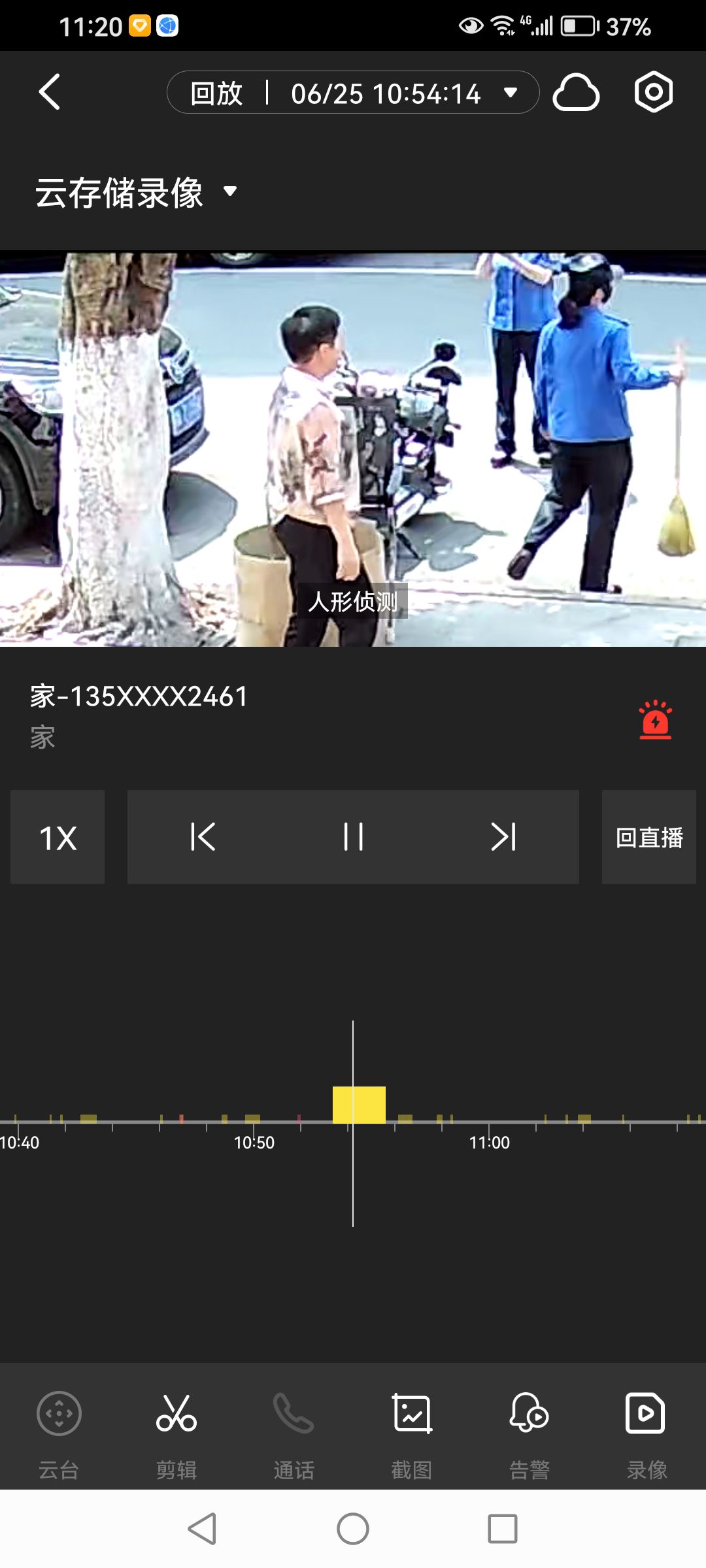Open 云台 pan-tilt control

coord(59,1428)
